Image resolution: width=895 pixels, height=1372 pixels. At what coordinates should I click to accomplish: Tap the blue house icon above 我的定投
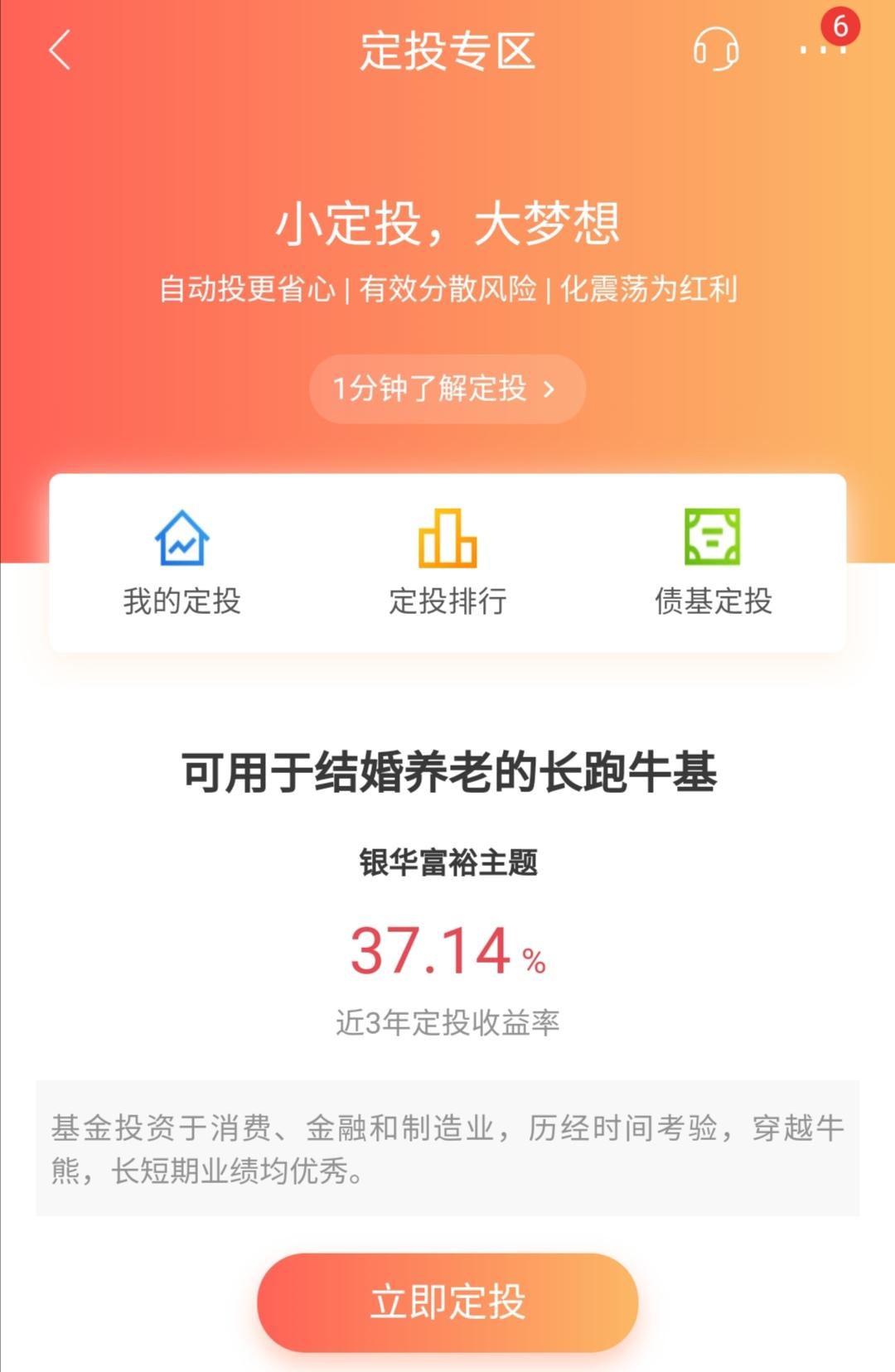(184, 539)
